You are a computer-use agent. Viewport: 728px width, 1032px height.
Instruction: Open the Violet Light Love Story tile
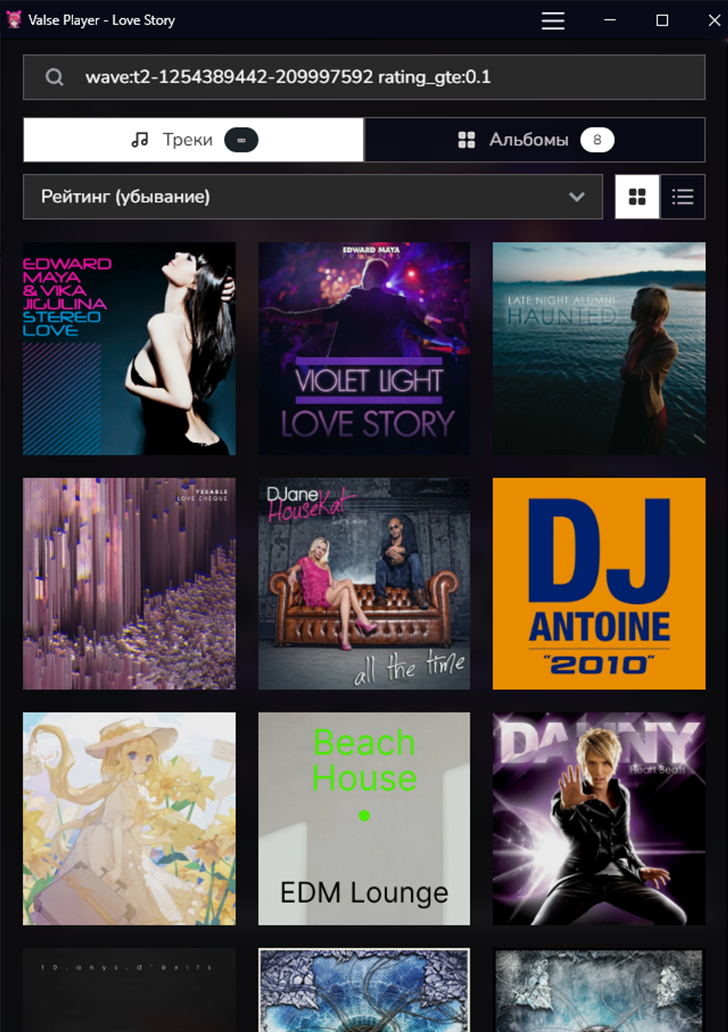364,348
